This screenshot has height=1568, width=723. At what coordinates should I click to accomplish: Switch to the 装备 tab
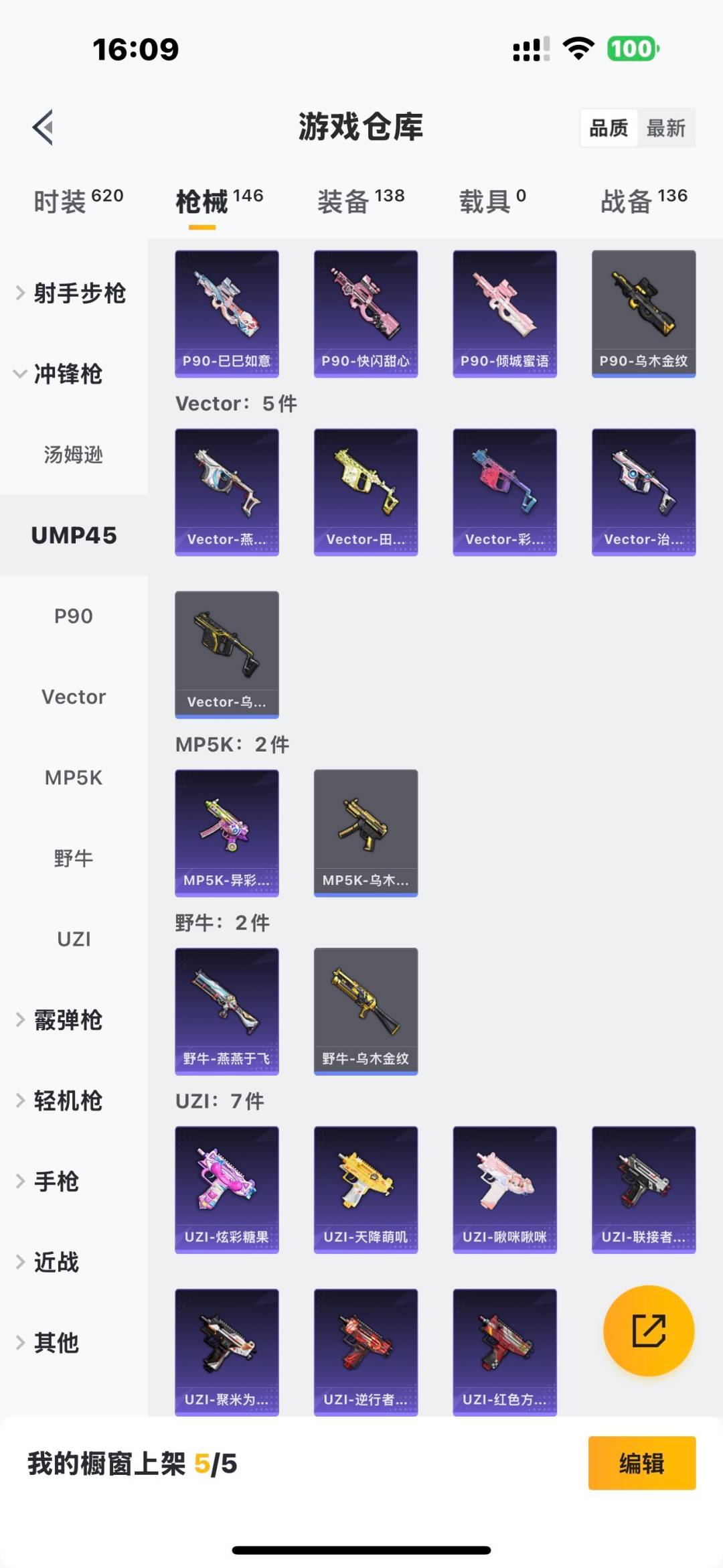[x=360, y=200]
